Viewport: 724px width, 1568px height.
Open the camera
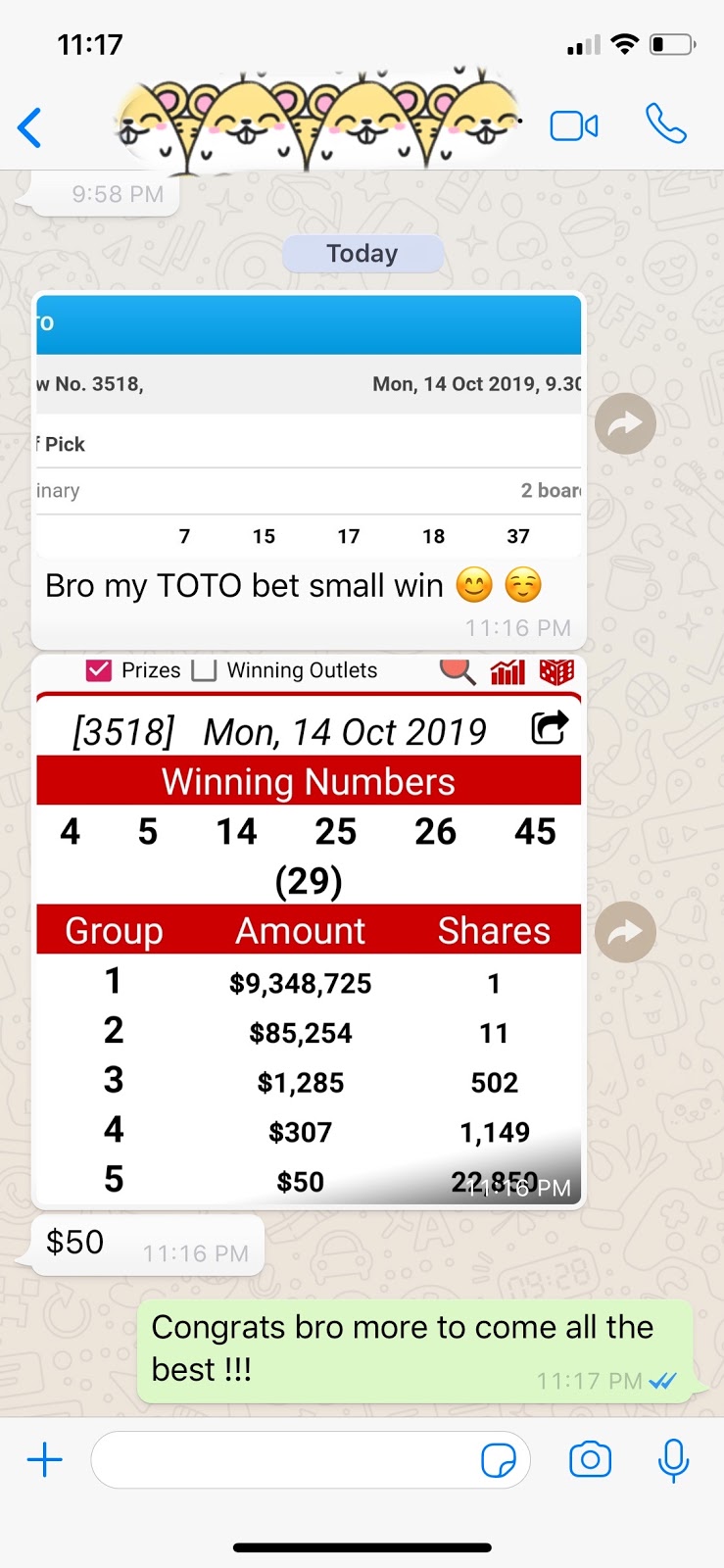[590, 1460]
